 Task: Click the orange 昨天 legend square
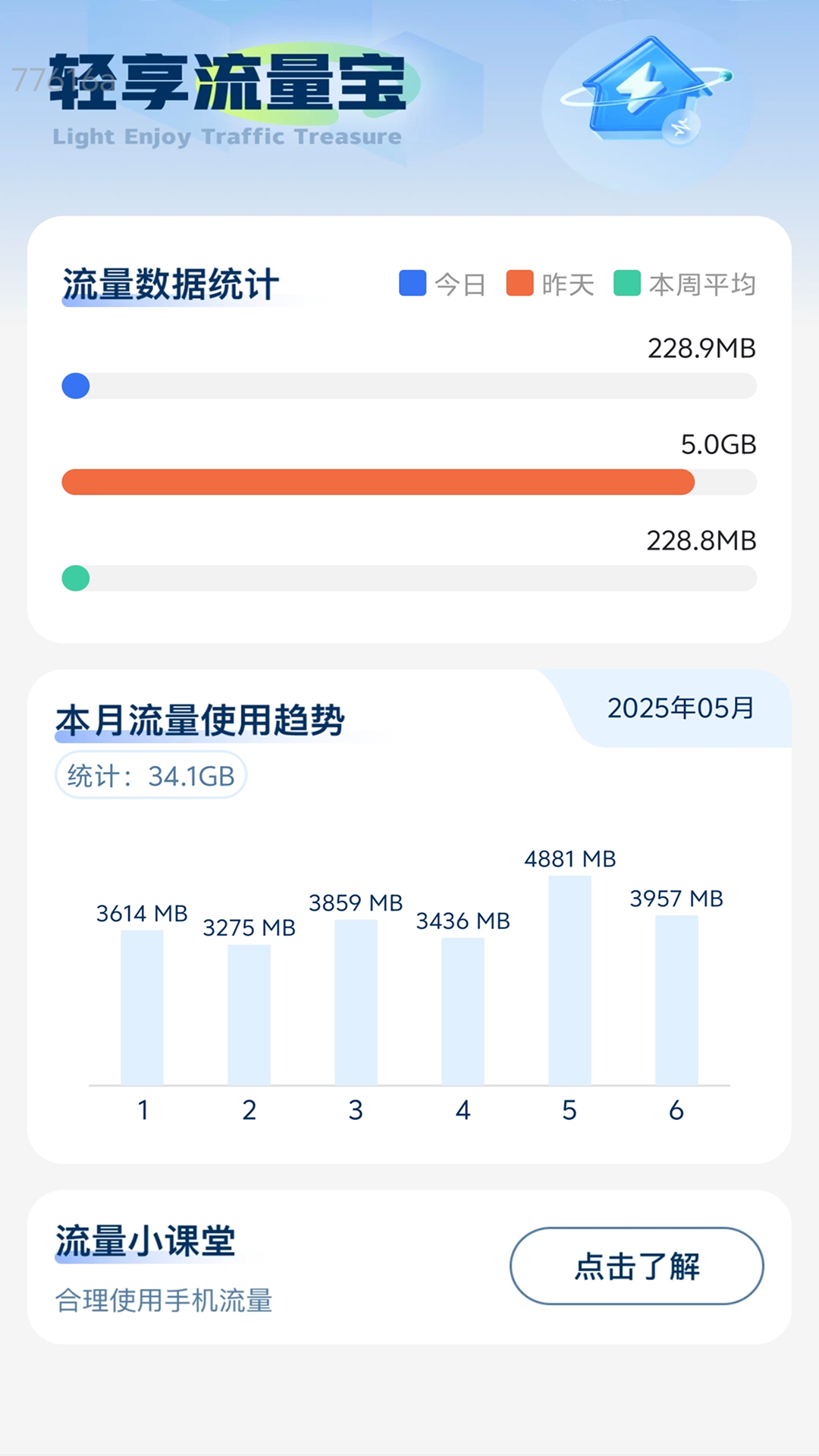click(519, 283)
